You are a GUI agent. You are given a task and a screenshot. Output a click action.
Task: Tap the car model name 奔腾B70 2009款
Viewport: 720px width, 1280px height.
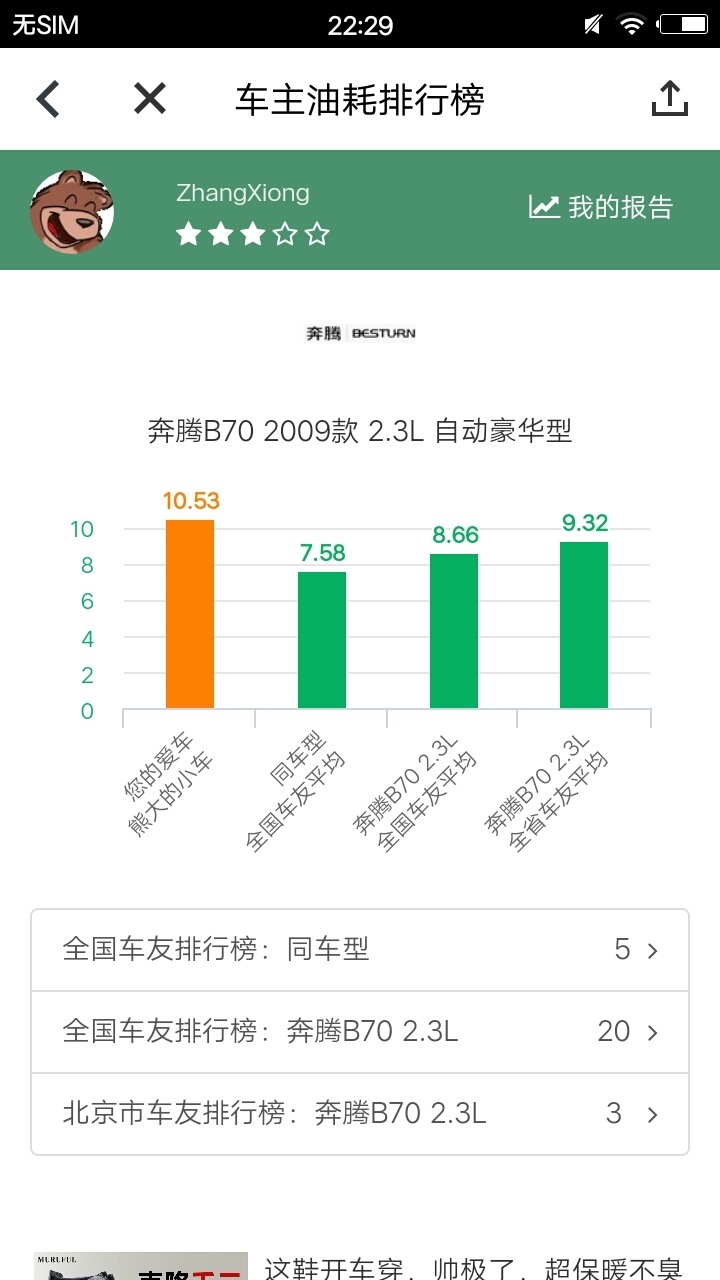[360, 430]
